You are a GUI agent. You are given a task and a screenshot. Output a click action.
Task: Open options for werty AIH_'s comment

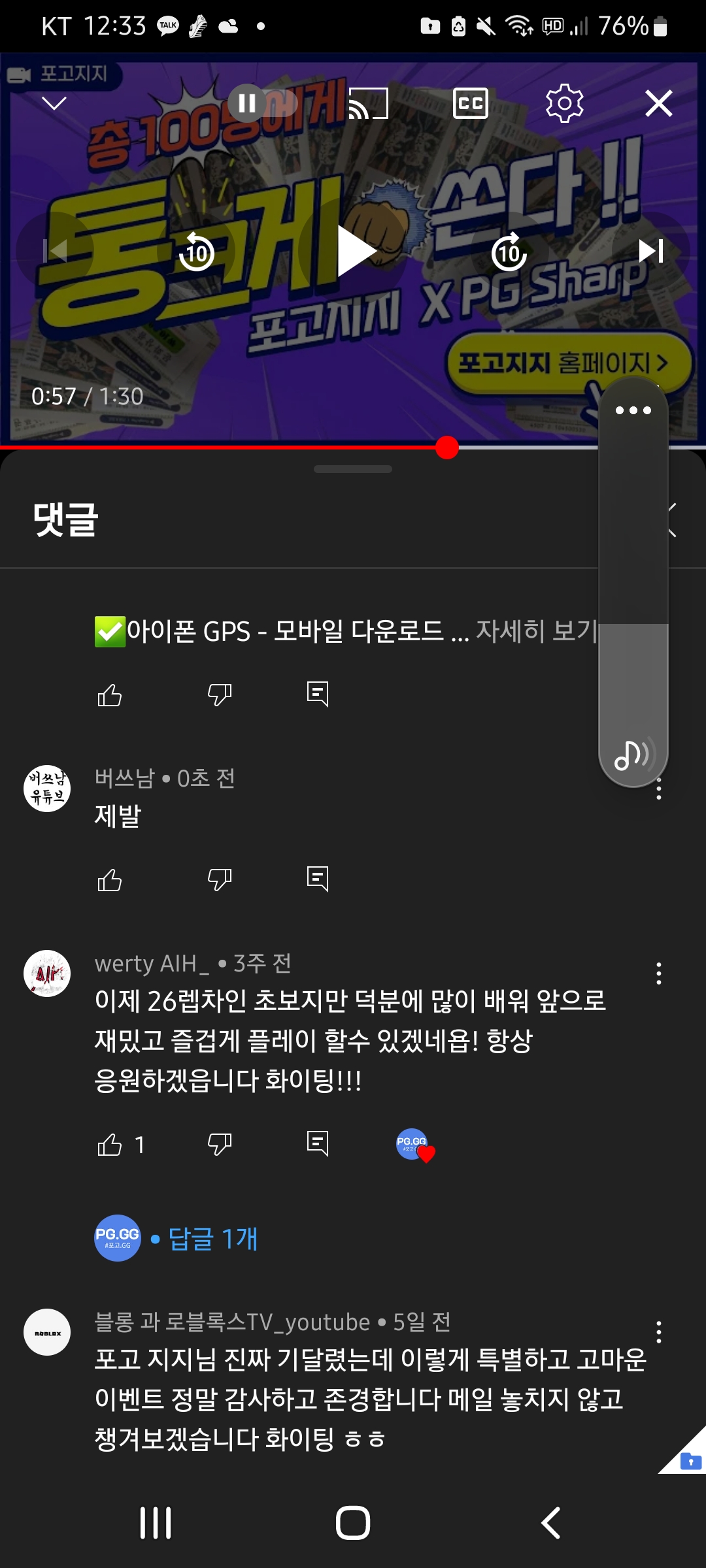click(x=658, y=973)
